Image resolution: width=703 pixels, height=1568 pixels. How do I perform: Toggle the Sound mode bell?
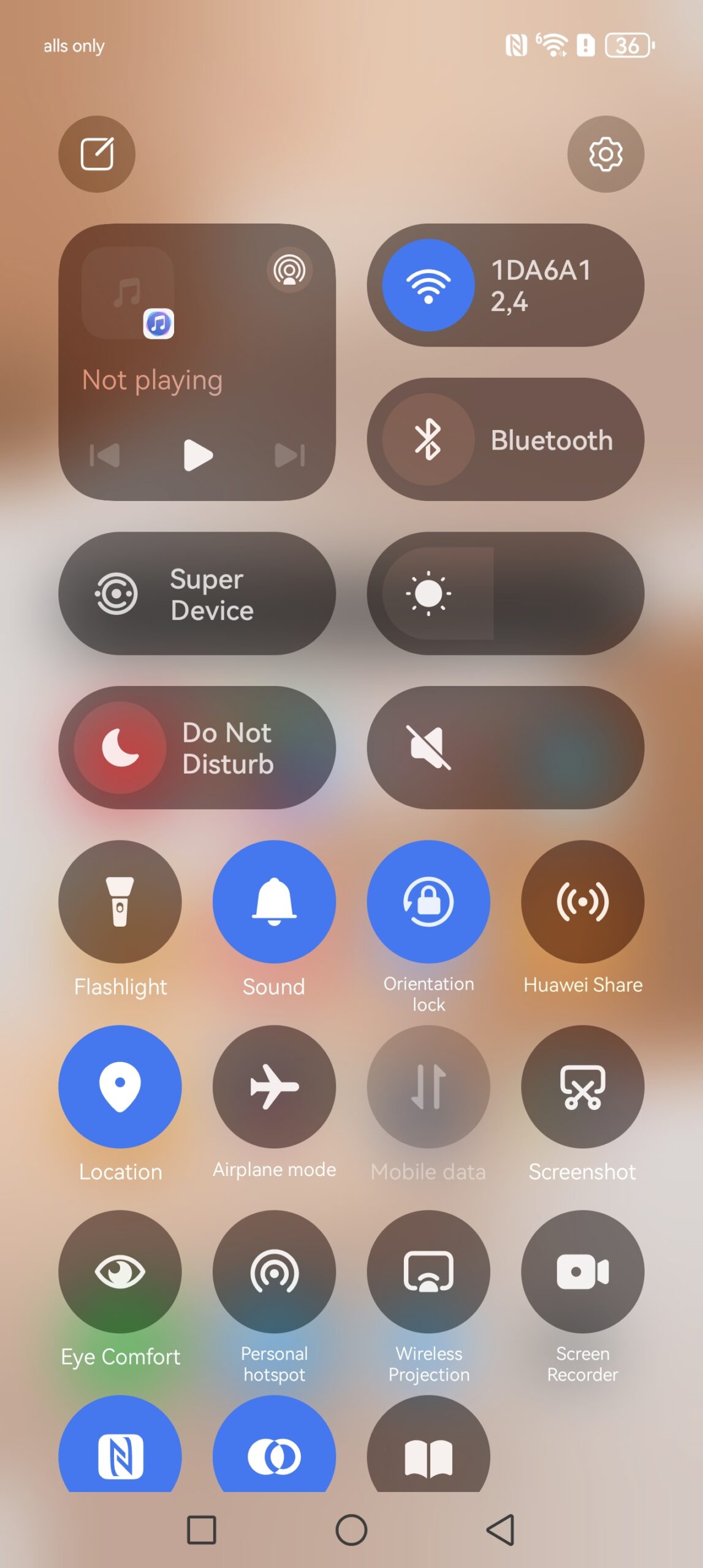274,902
